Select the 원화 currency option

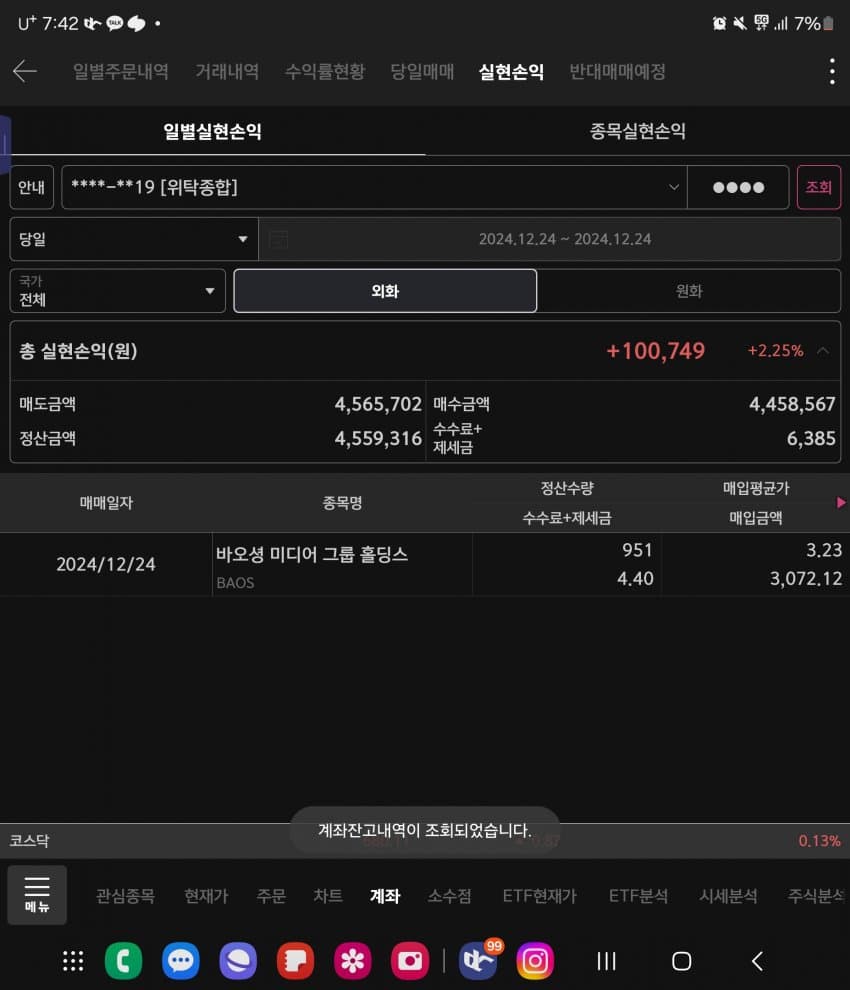point(688,291)
